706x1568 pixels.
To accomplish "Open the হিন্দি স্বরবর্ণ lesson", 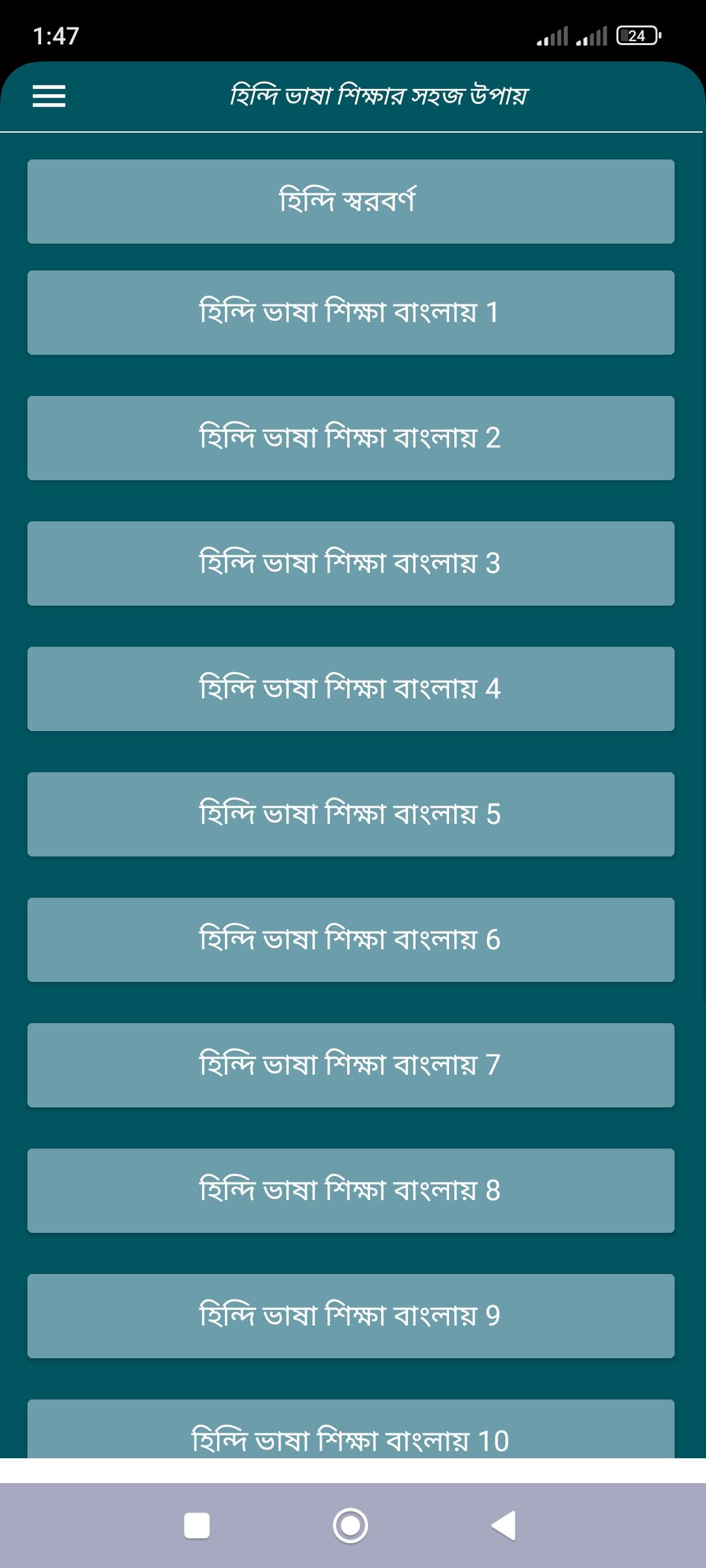I will click(x=351, y=201).
